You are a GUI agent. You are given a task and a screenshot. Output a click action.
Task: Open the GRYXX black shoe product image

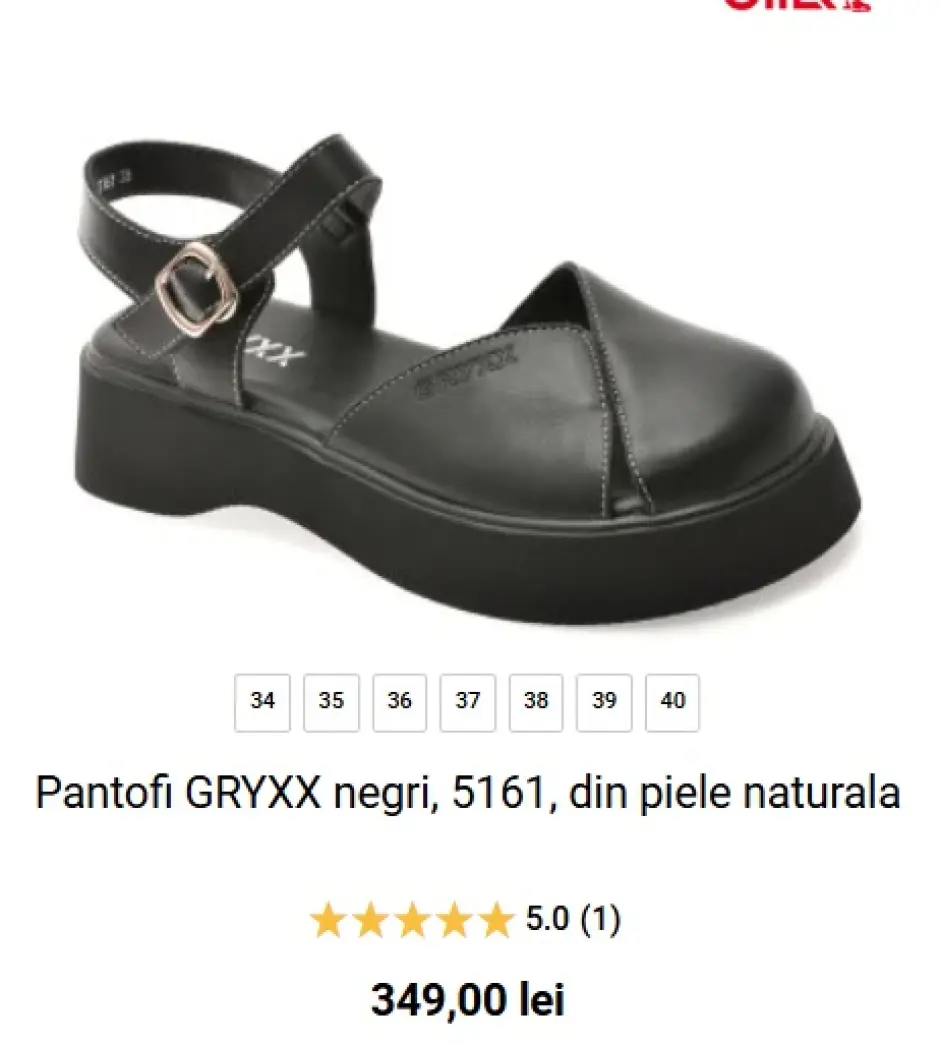tap(468, 380)
